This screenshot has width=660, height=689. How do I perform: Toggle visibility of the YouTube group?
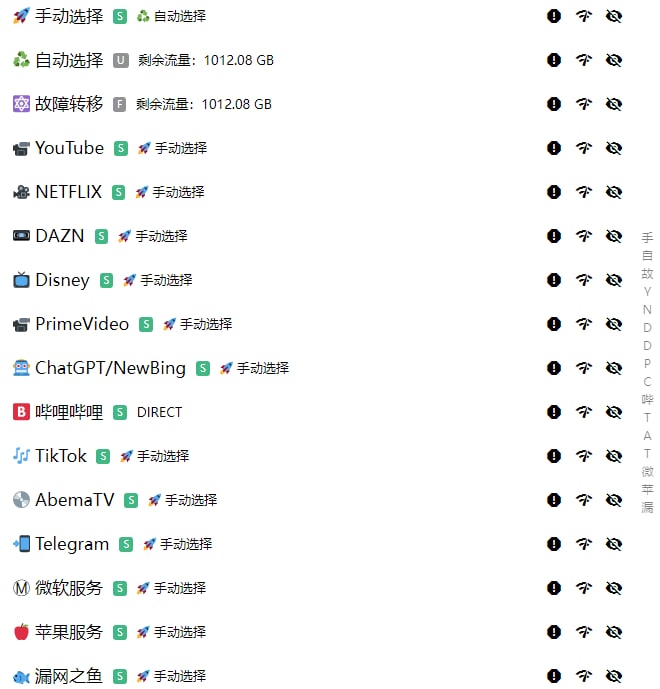(614, 148)
